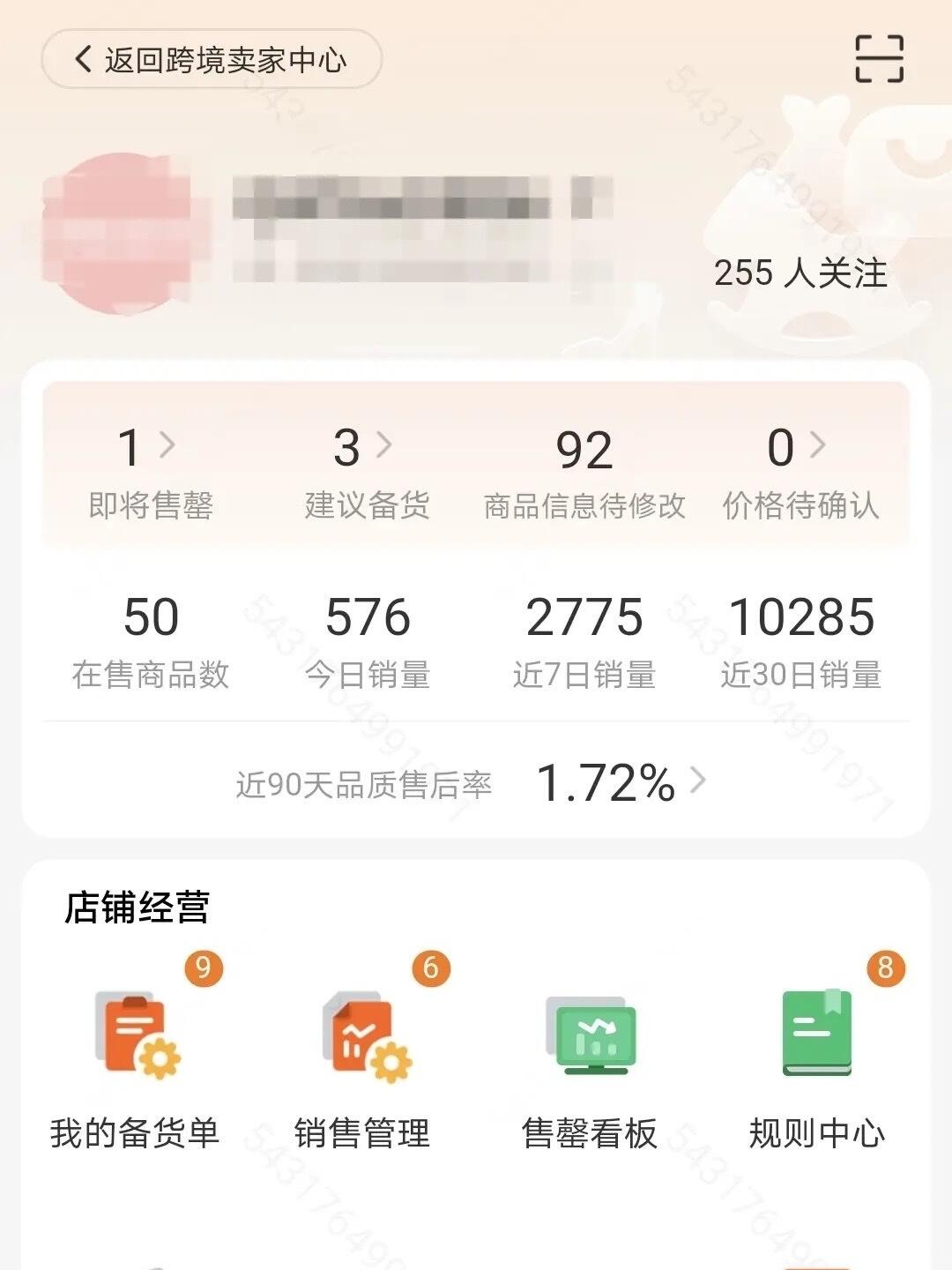Open the QR scan icon

click(879, 59)
